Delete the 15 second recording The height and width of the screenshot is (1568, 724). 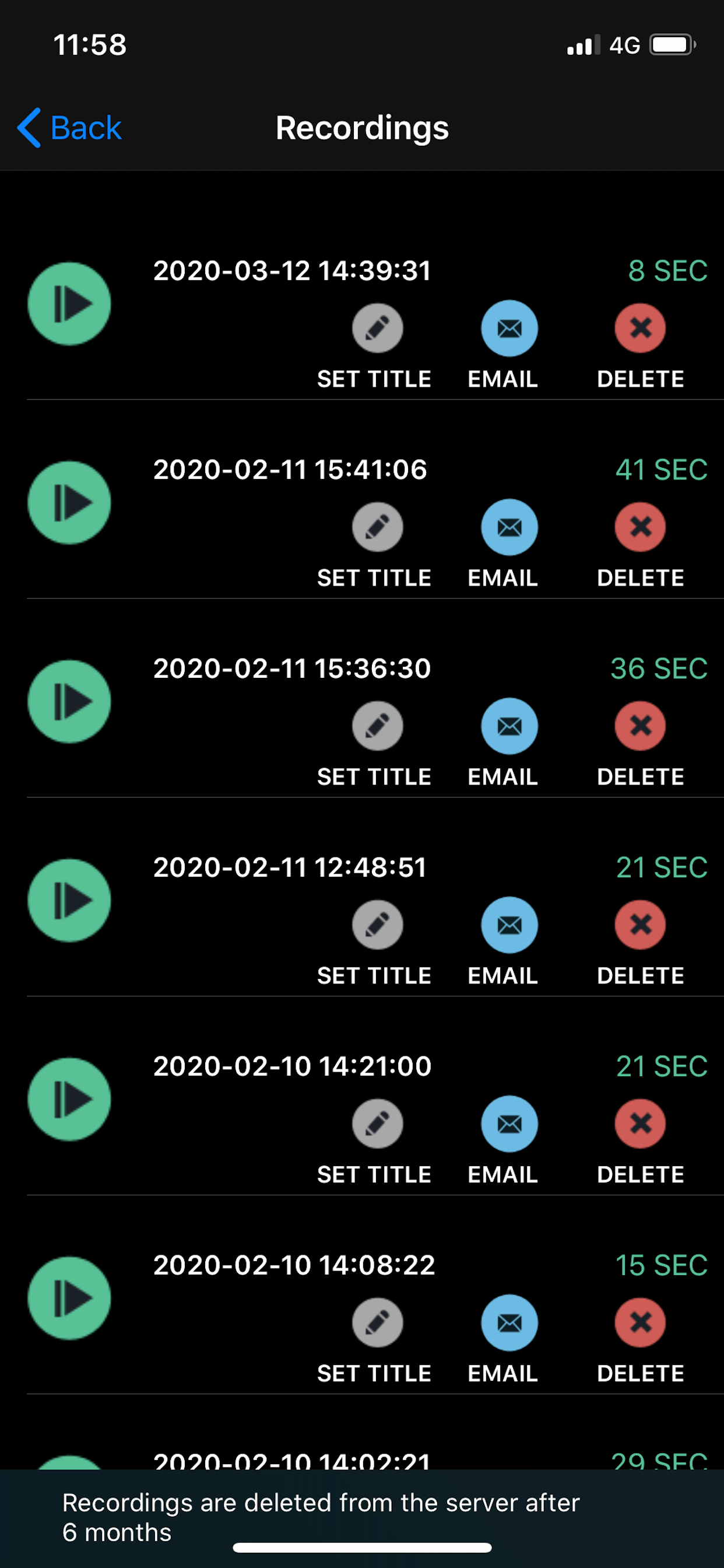pos(639,1321)
